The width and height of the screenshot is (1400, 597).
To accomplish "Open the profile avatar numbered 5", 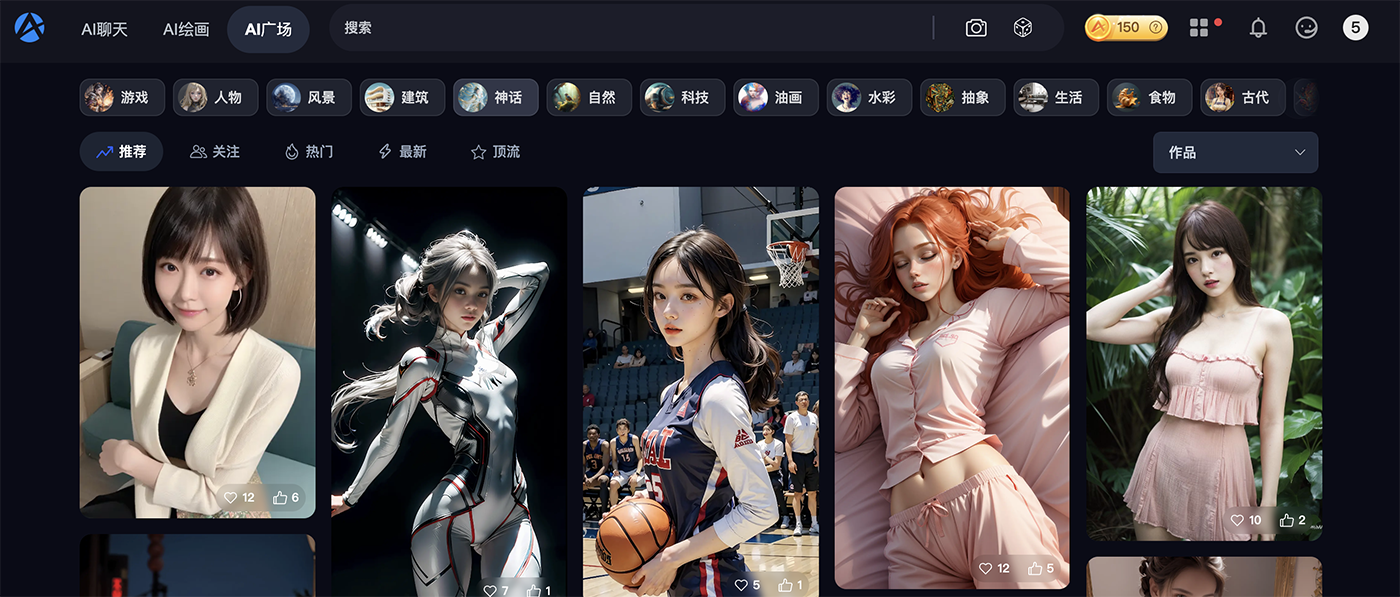I will point(1355,28).
